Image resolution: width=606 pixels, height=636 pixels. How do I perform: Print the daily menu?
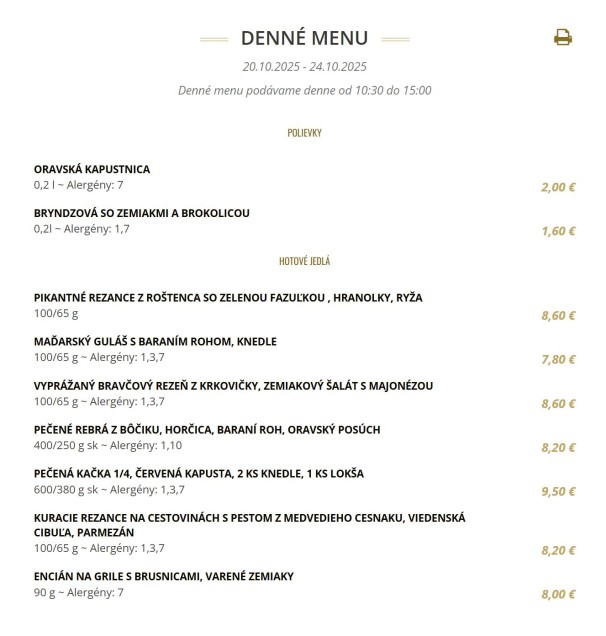(x=563, y=38)
